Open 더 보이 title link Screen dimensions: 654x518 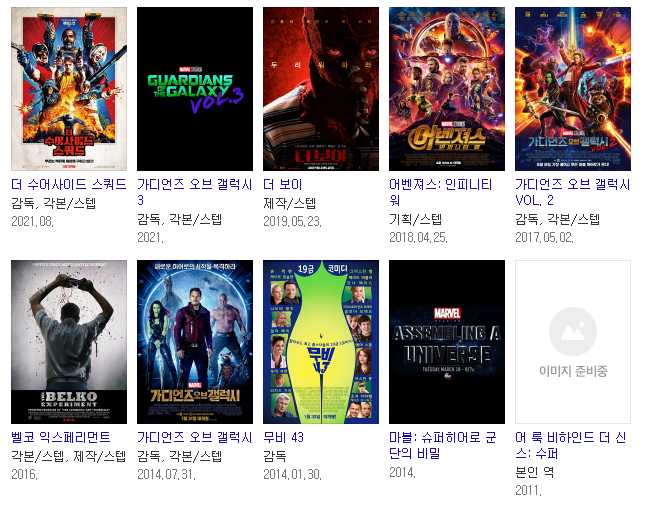283,185
